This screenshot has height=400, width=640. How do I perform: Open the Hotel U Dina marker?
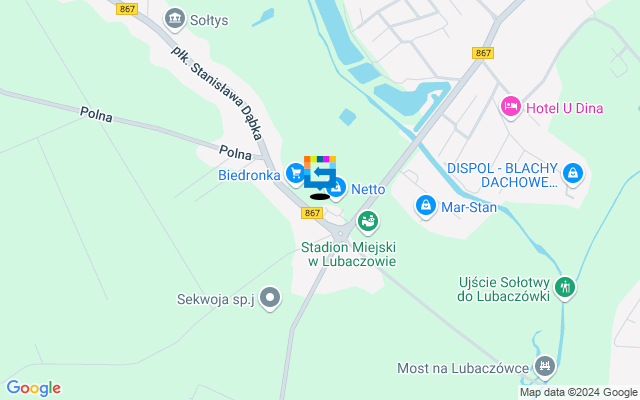click(x=510, y=106)
